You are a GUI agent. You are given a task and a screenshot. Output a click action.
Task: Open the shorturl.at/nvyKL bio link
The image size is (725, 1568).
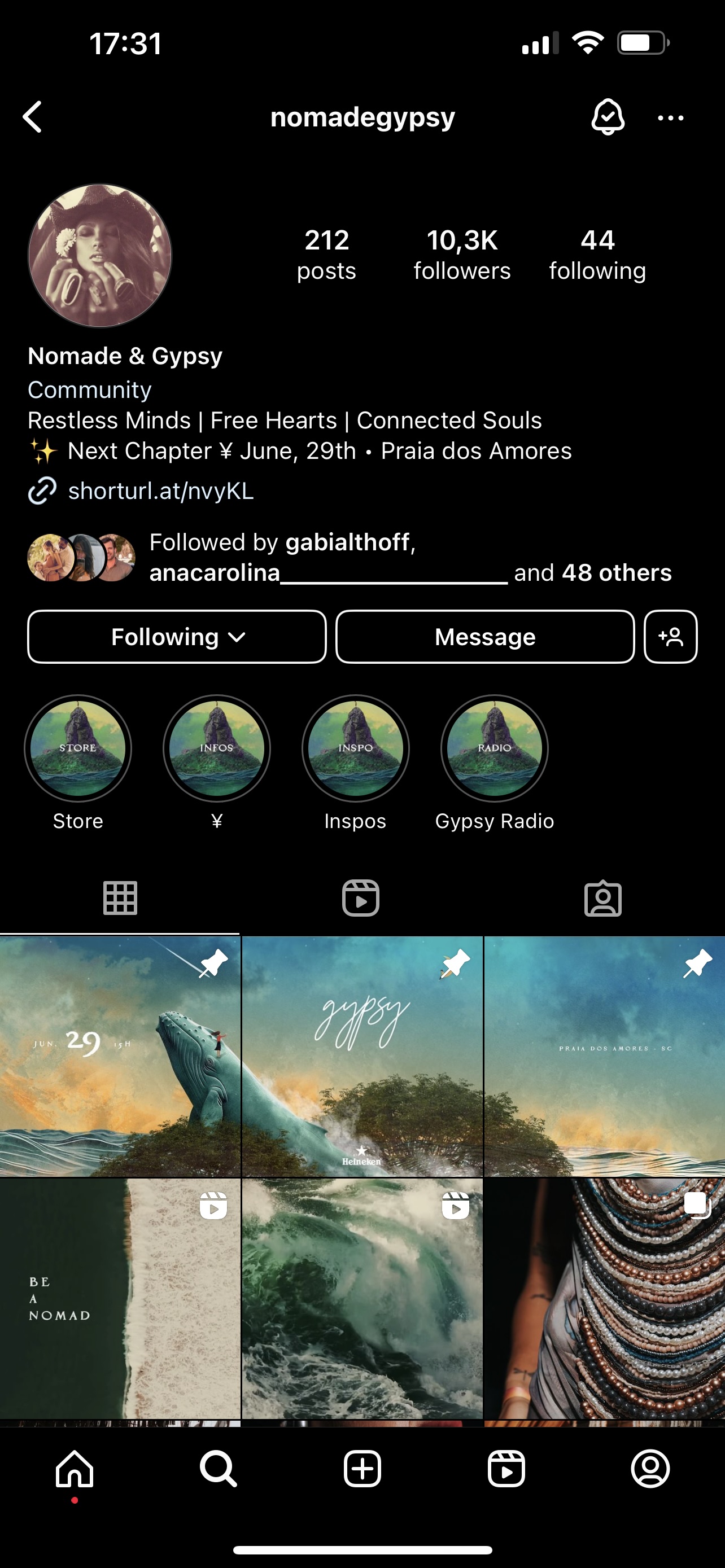click(x=161, y=490)
